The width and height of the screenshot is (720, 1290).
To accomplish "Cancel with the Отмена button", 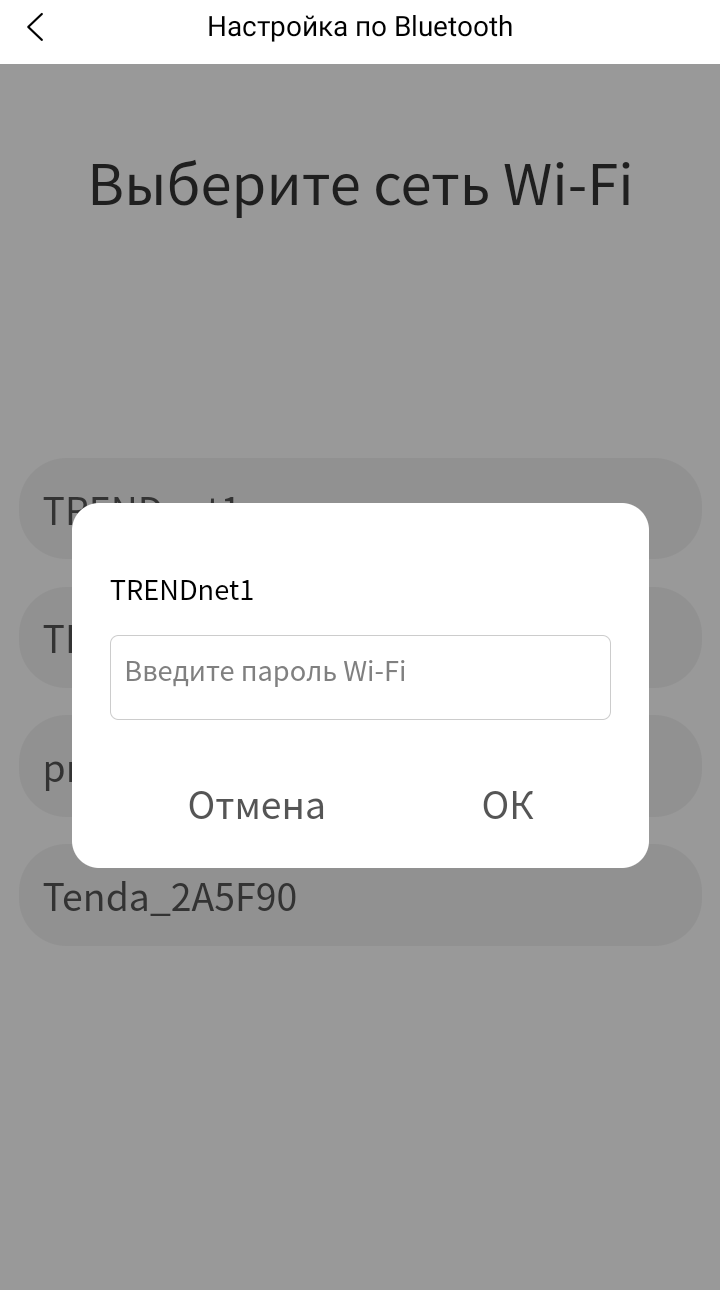I will pyautogui.click(x=257, y=805).
